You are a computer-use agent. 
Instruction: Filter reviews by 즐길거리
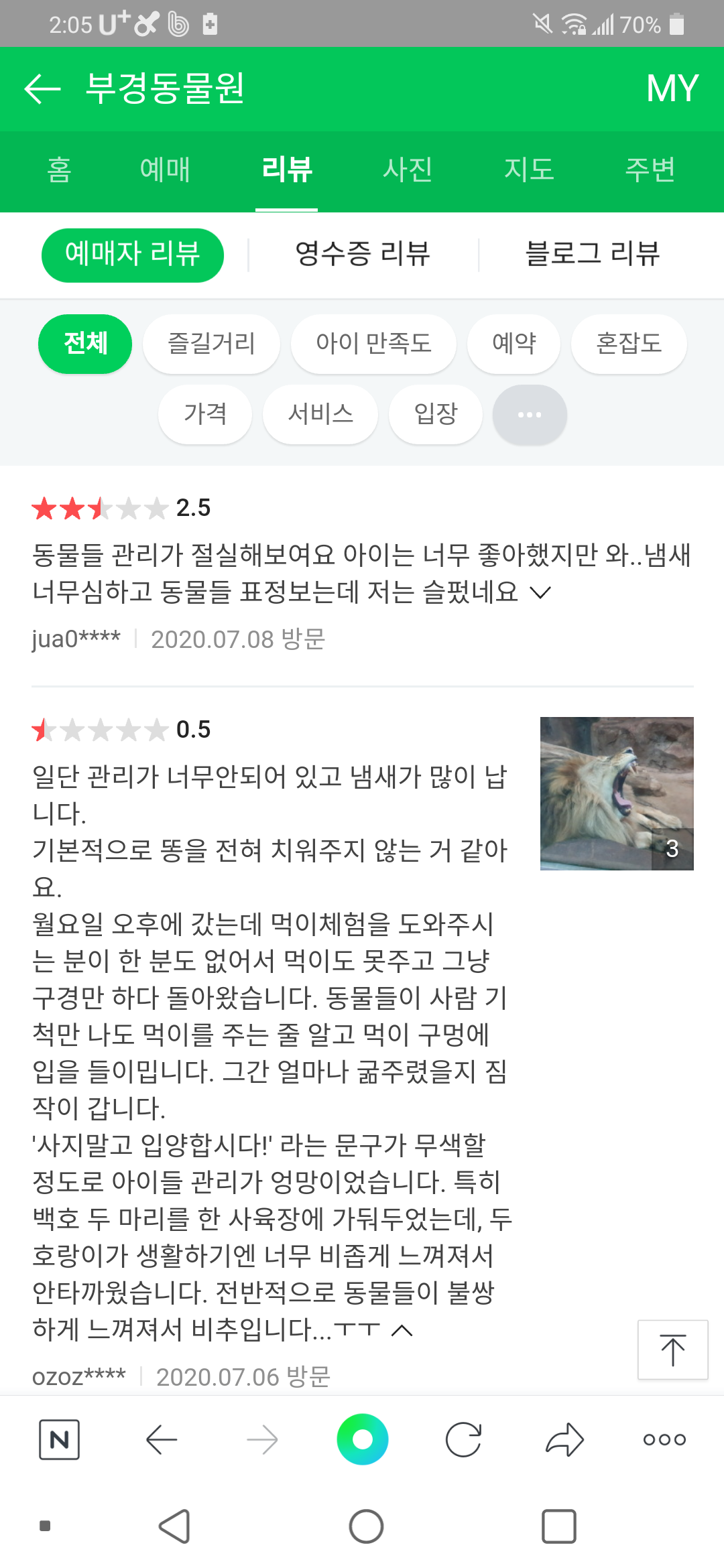(211, 344)
